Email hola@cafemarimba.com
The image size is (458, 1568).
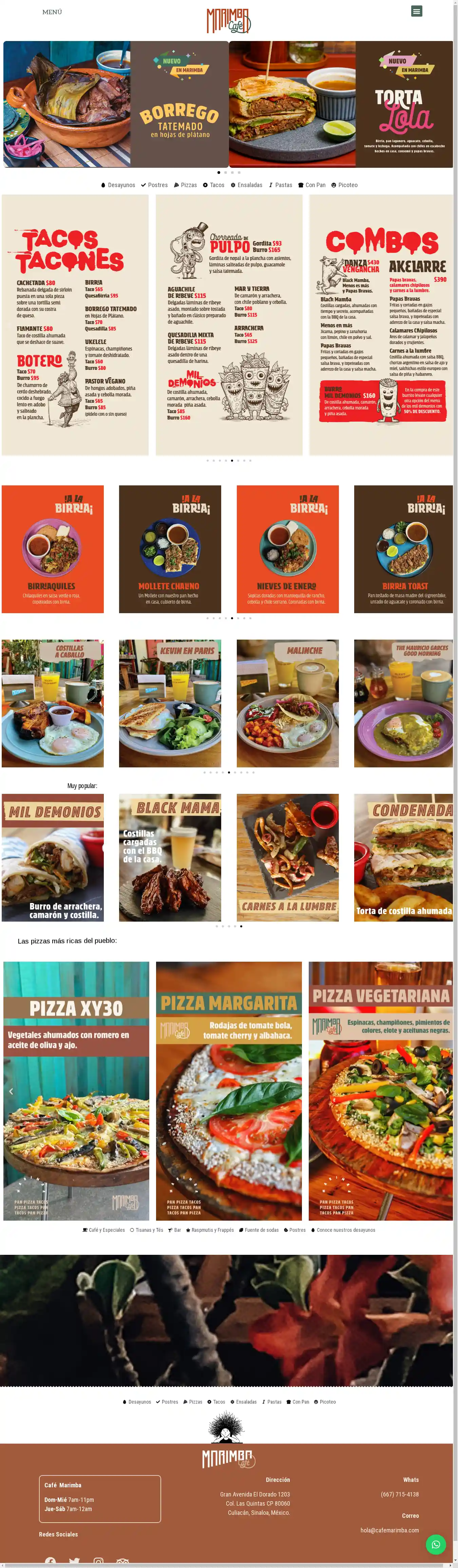tap(389, 1530)
